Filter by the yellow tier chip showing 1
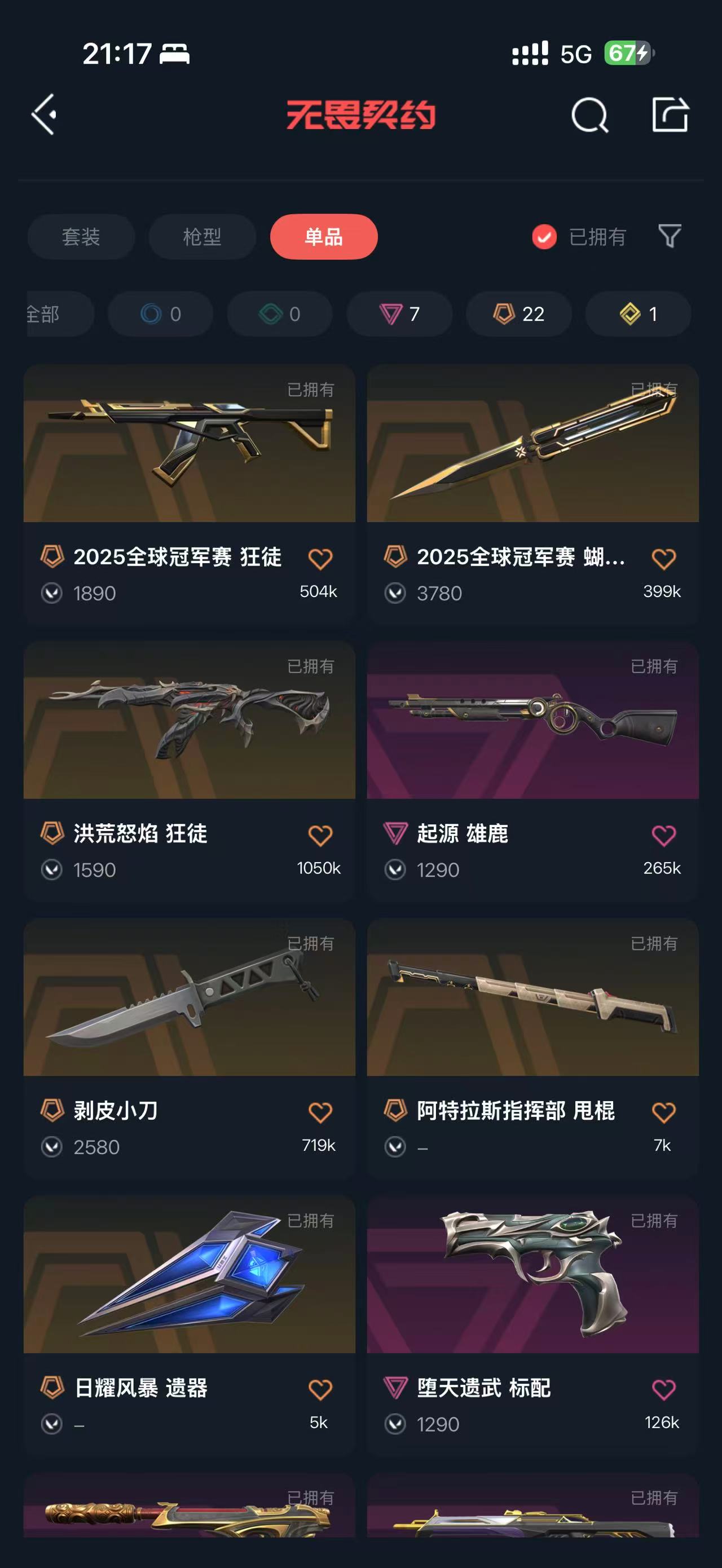The image size is (722, 1568). point(638,314)
